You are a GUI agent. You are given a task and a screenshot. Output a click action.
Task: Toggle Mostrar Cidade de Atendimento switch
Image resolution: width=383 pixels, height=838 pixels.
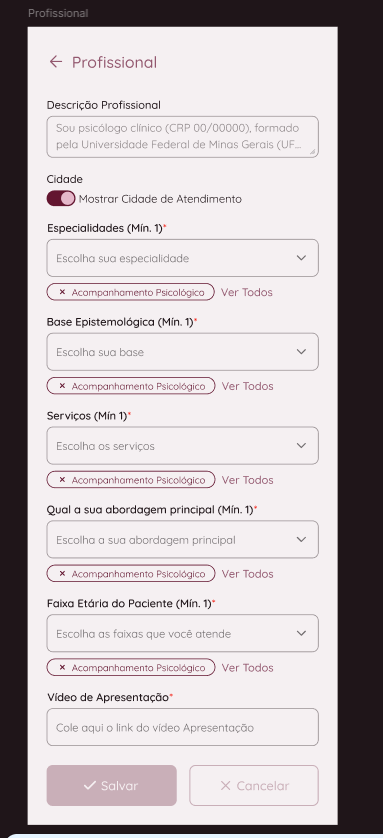(x=61, y=199)
